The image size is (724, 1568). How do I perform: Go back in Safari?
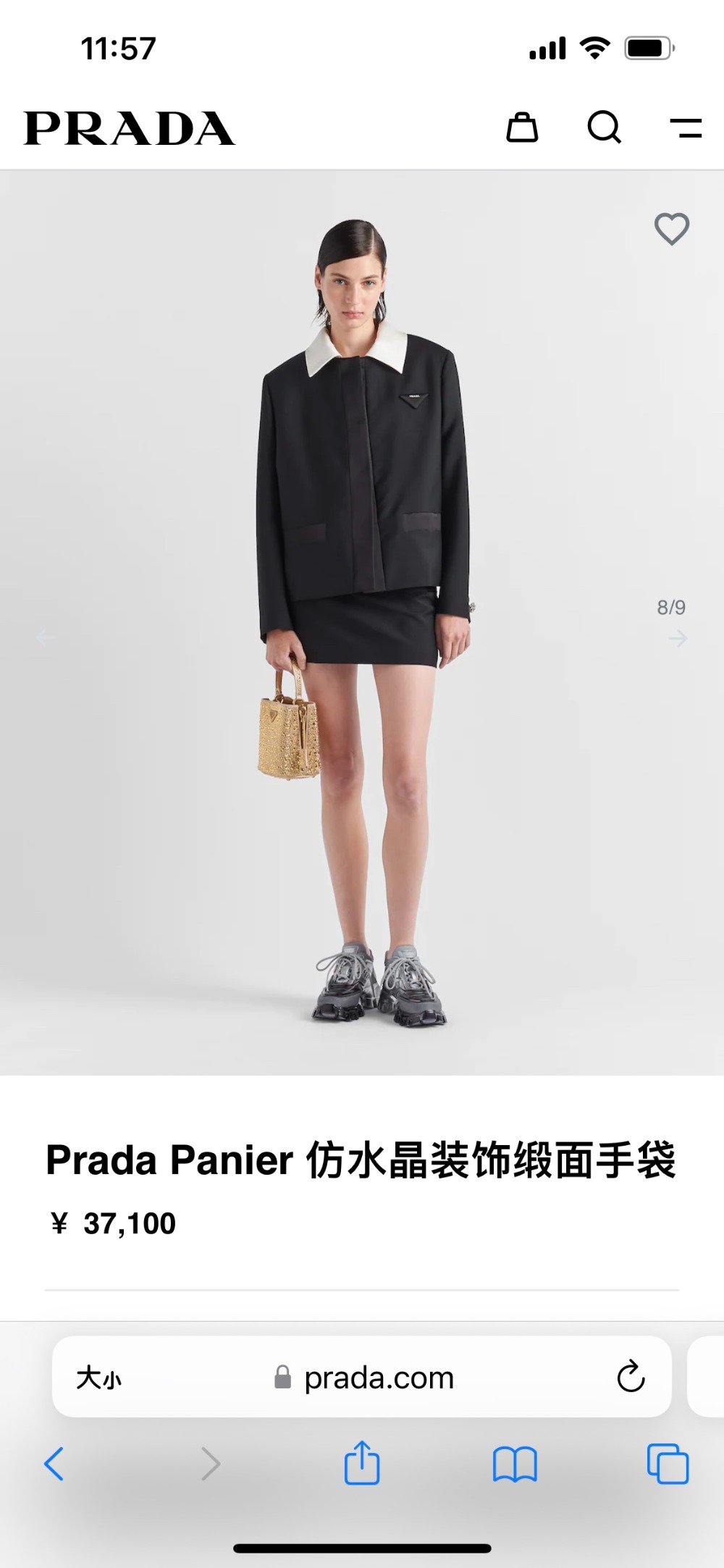click(54, 1464)
